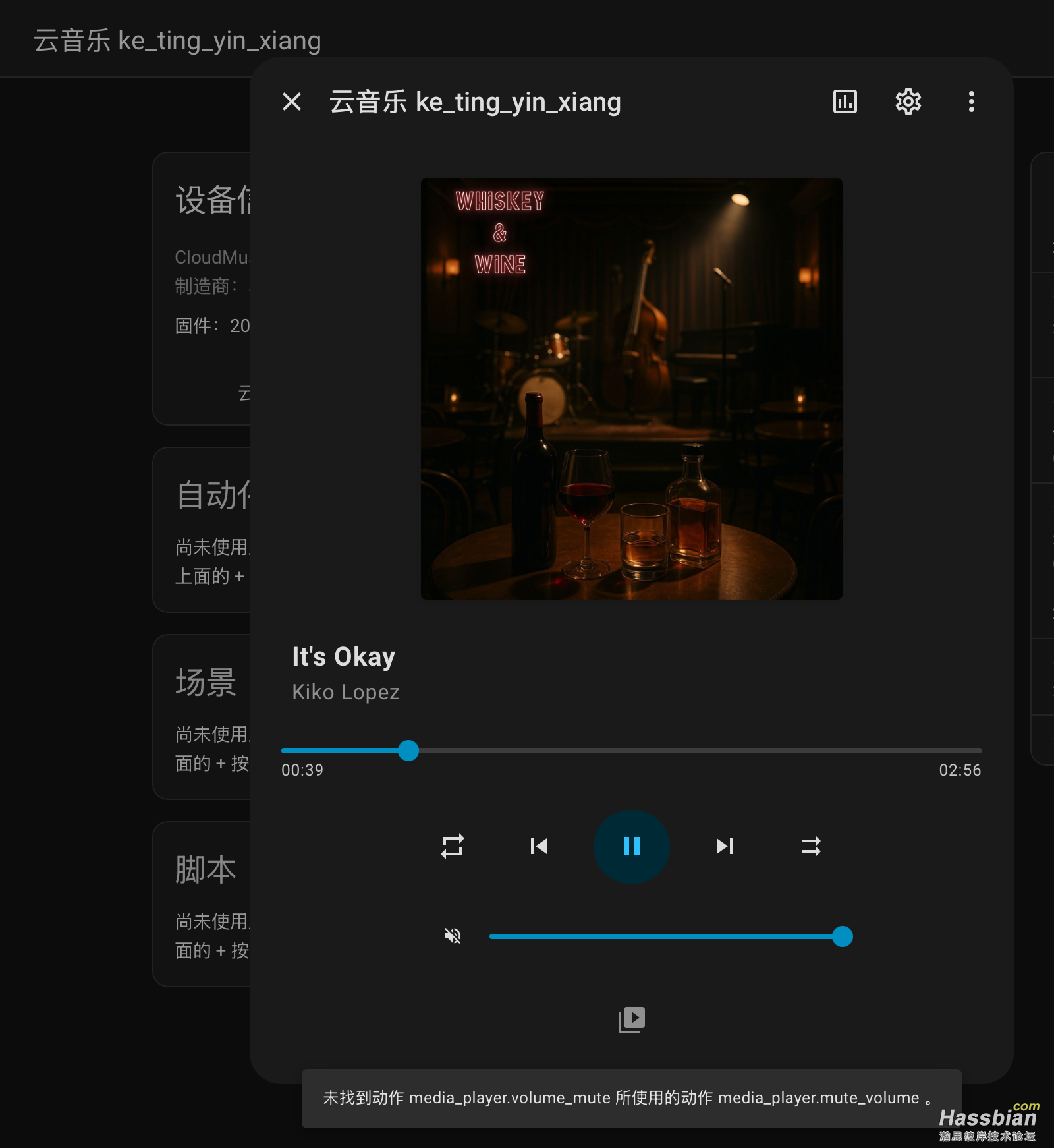This screenshot has width=1054, height=1148.
Task: Open the device settings gear icon
Action: point(908,101)
